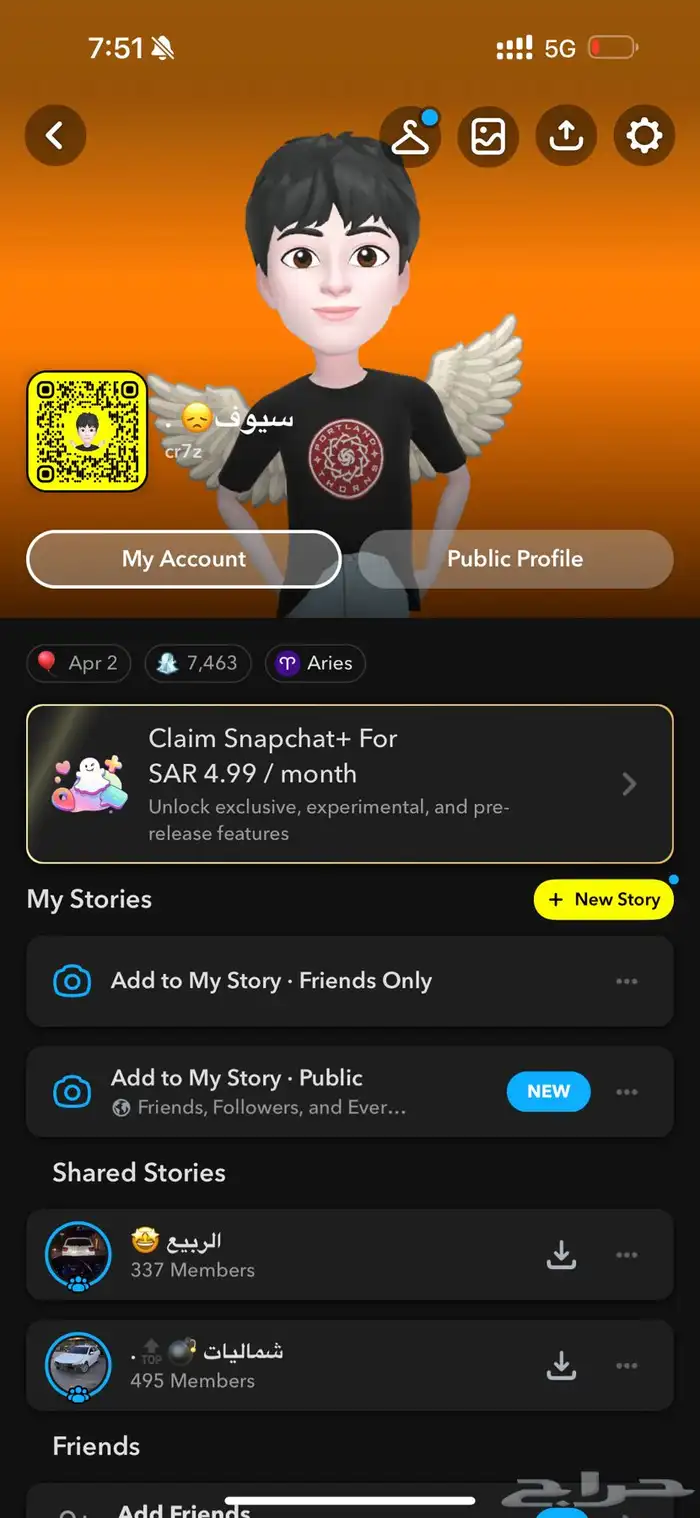
Task: Open options for Friends Only story
Action: pos(627,981)
